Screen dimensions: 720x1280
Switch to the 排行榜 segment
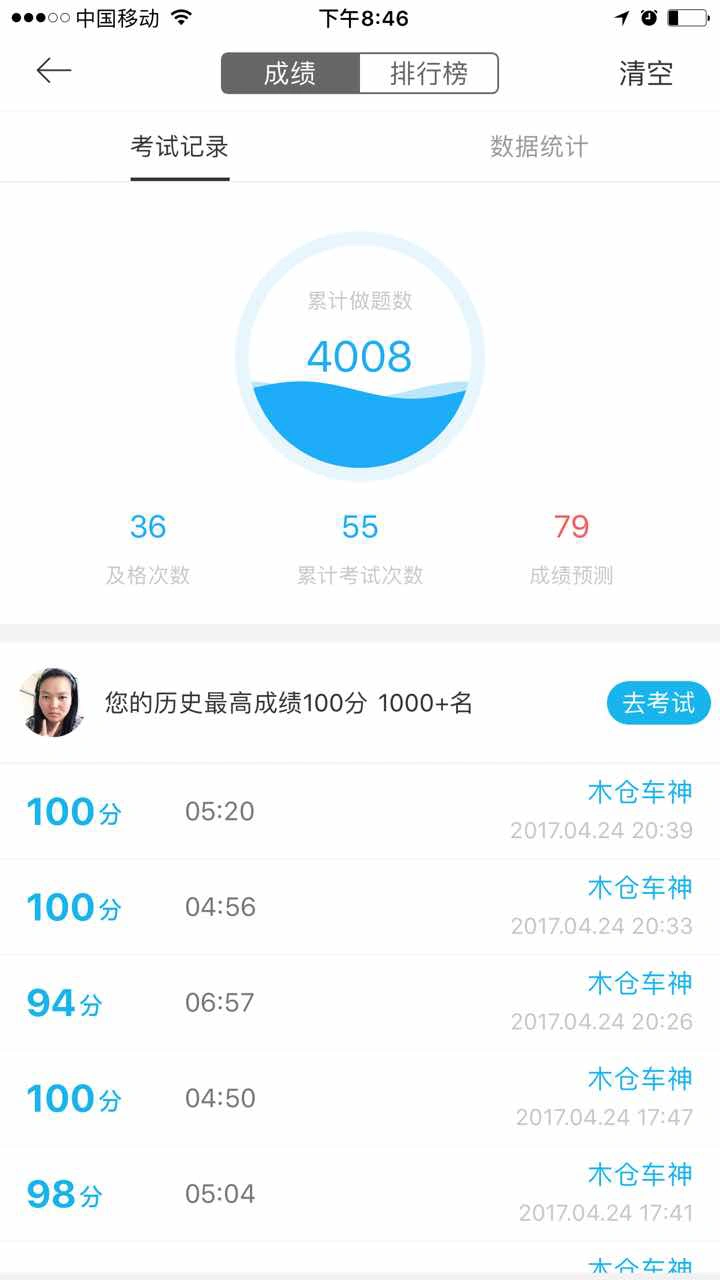point(429,73)
